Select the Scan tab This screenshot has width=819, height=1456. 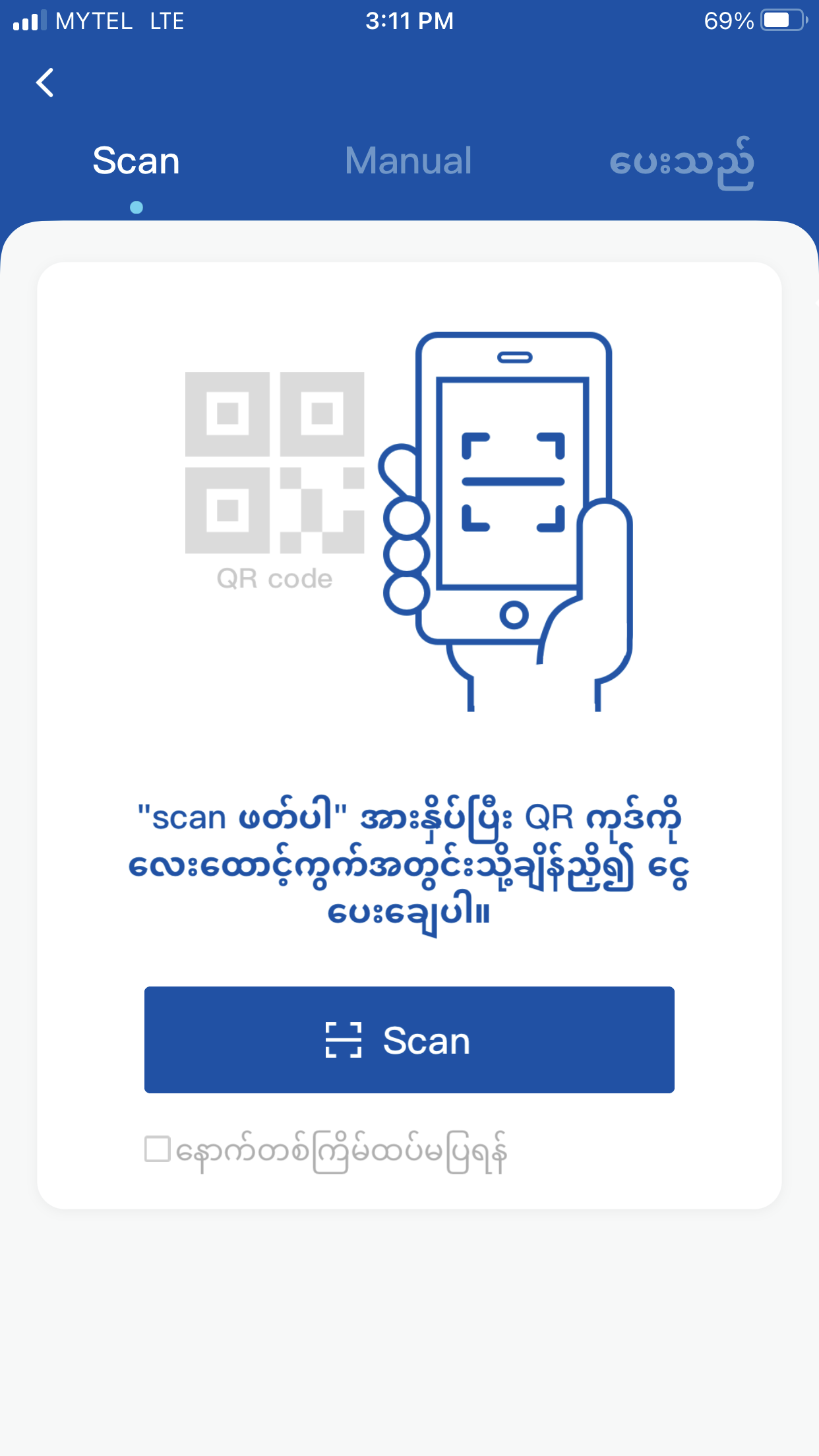click(x=136, y=161)
